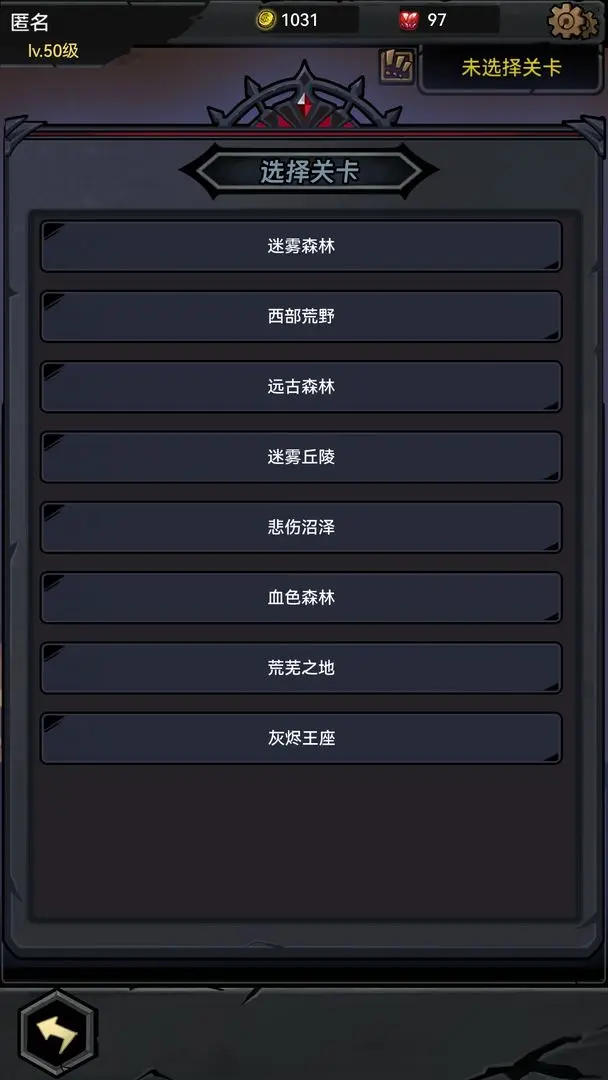
Task: Choose the 血色森林 level
Action: pyautogui.click(x=301, y=598)
